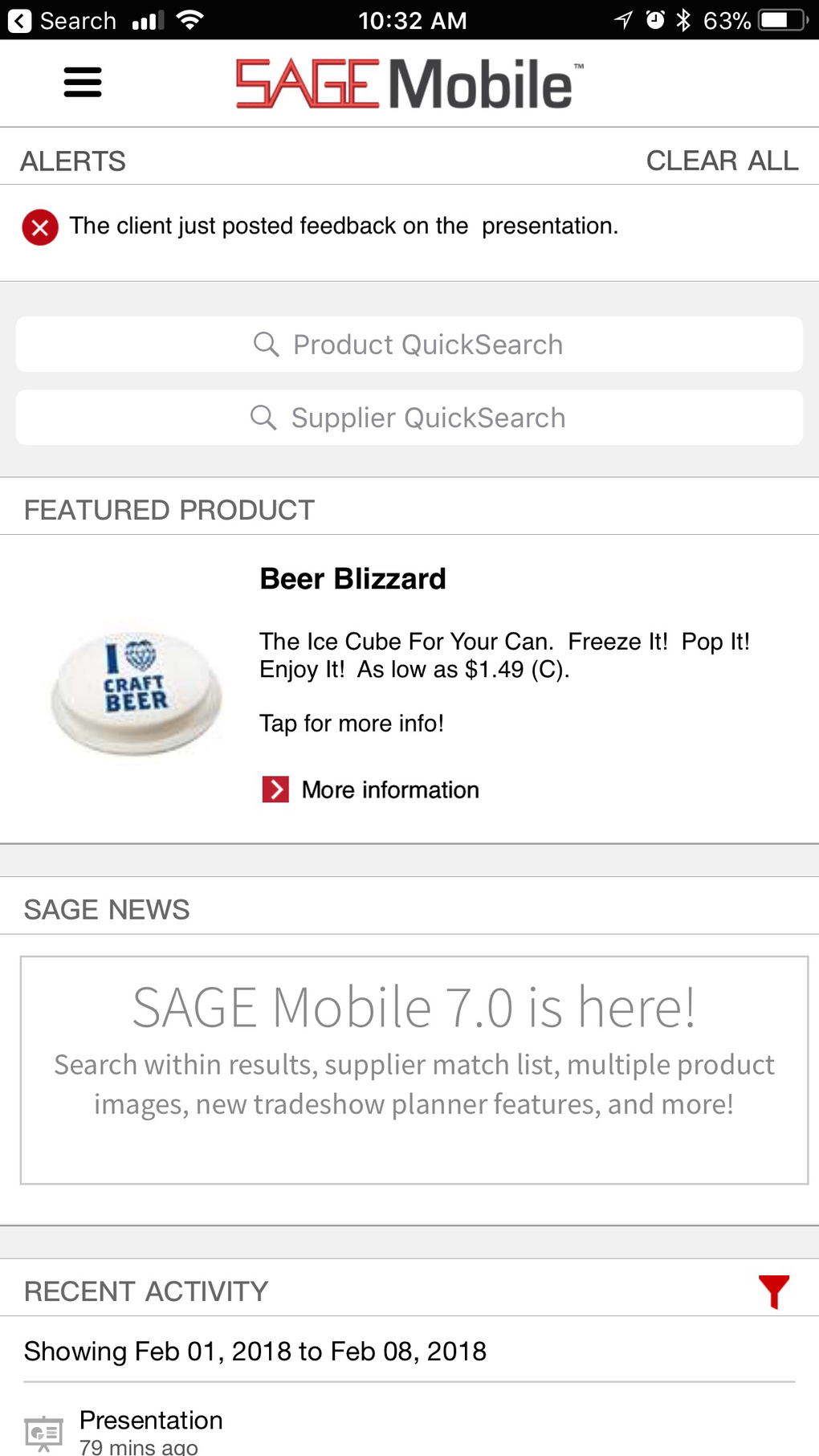This screenshot has width=819, height=1456.
Task: Tap the I Love Craft Beer product image
Action: tap(136, 689)
